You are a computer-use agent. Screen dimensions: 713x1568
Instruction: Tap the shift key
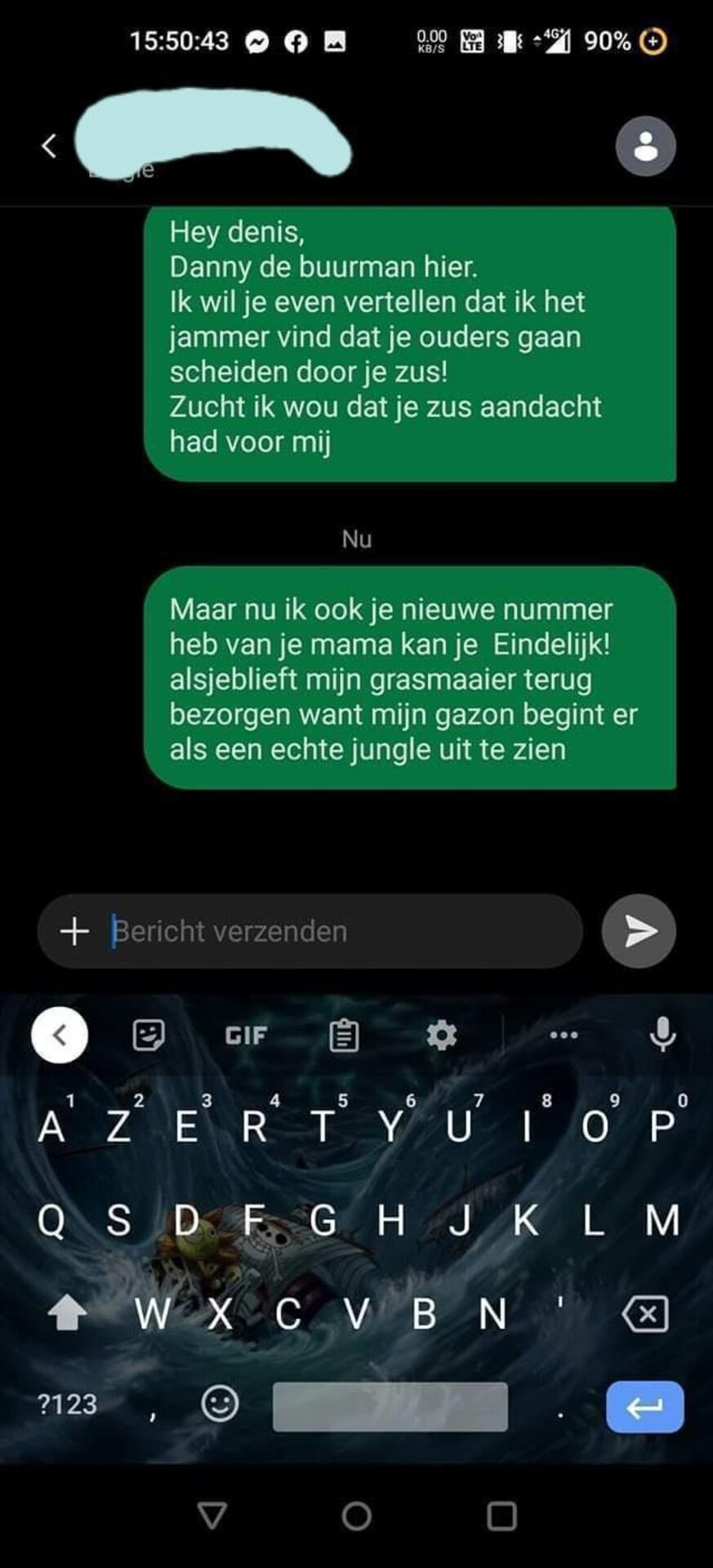[67, 1314]
